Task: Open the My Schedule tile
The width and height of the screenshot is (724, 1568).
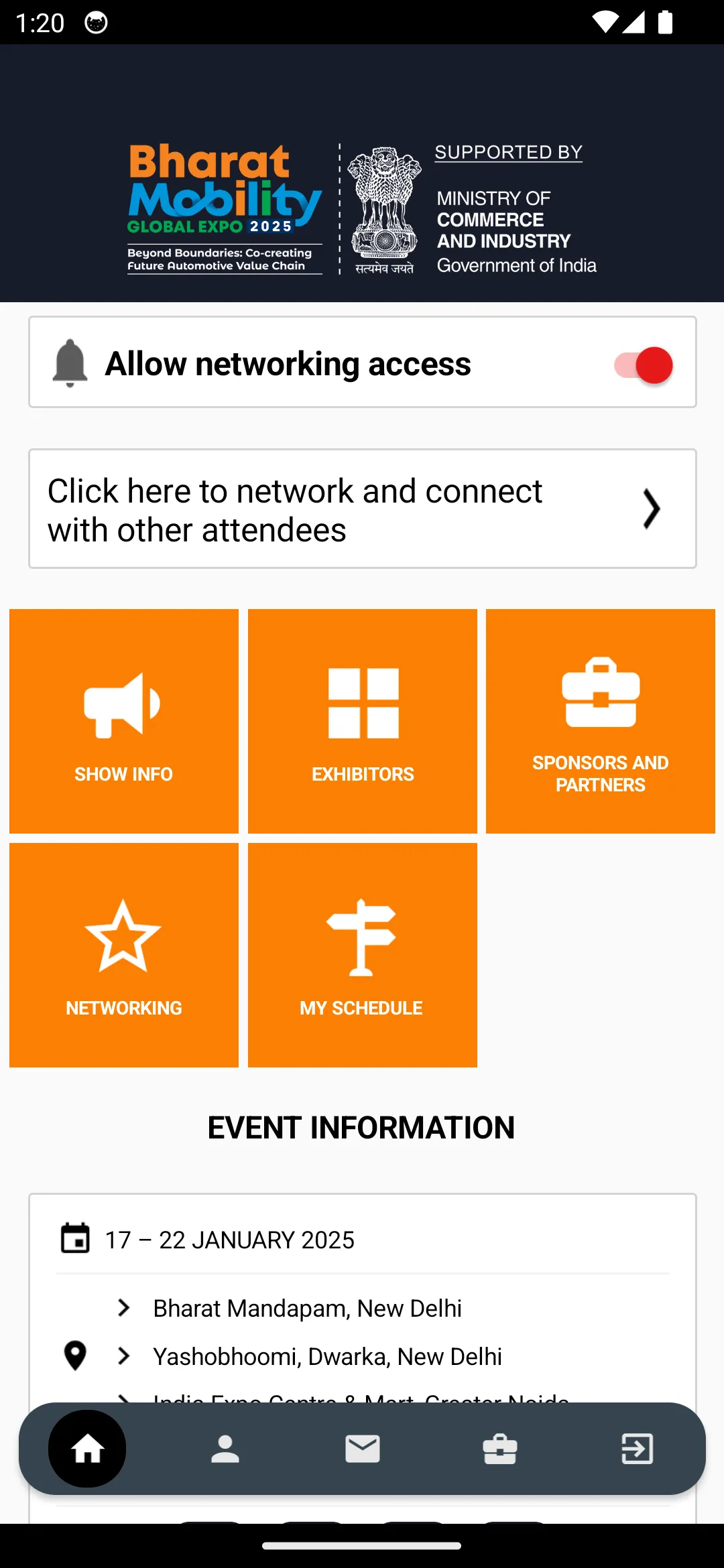Action: click(363, 955)
